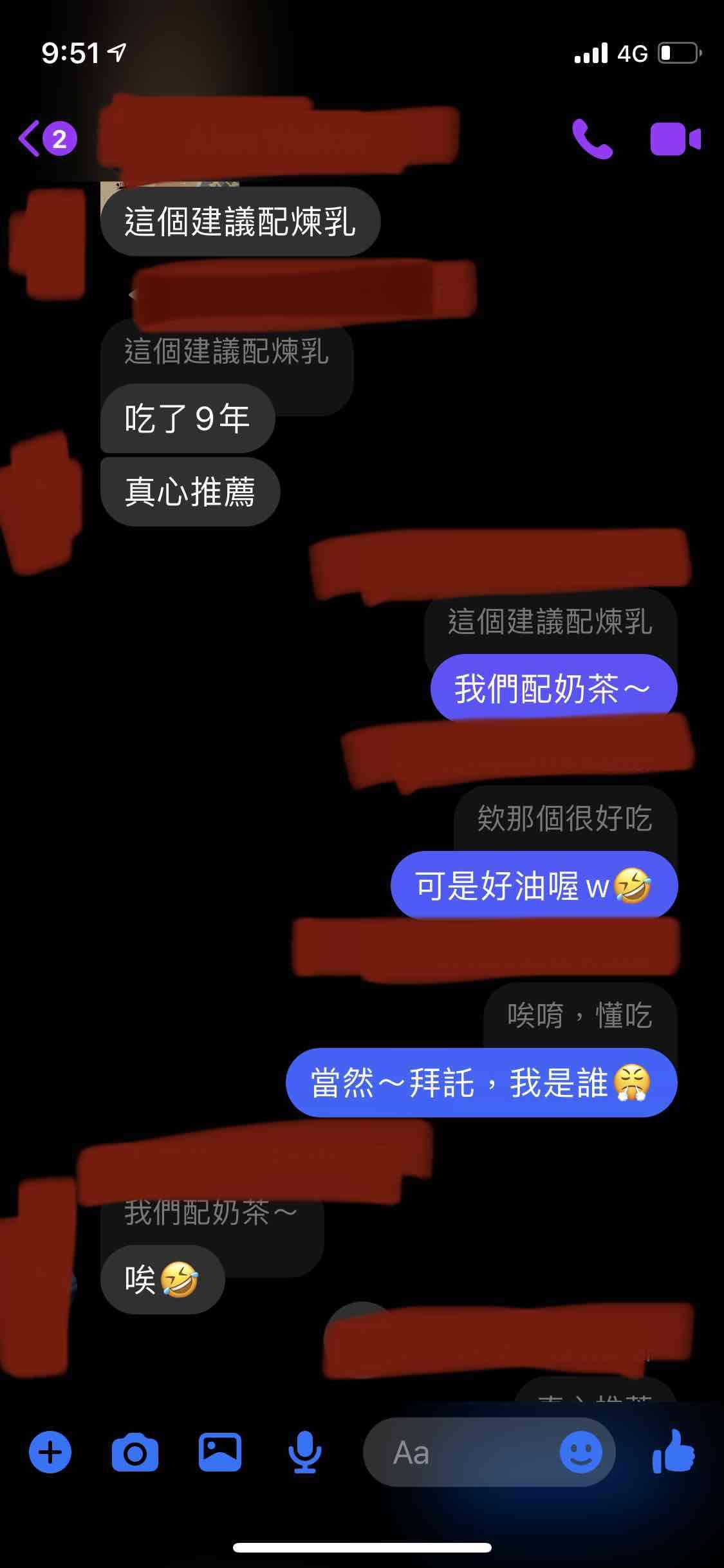Open the camera to take a photo
This screenshot has width=724, height=1568.
click(x=135, y=1452)
